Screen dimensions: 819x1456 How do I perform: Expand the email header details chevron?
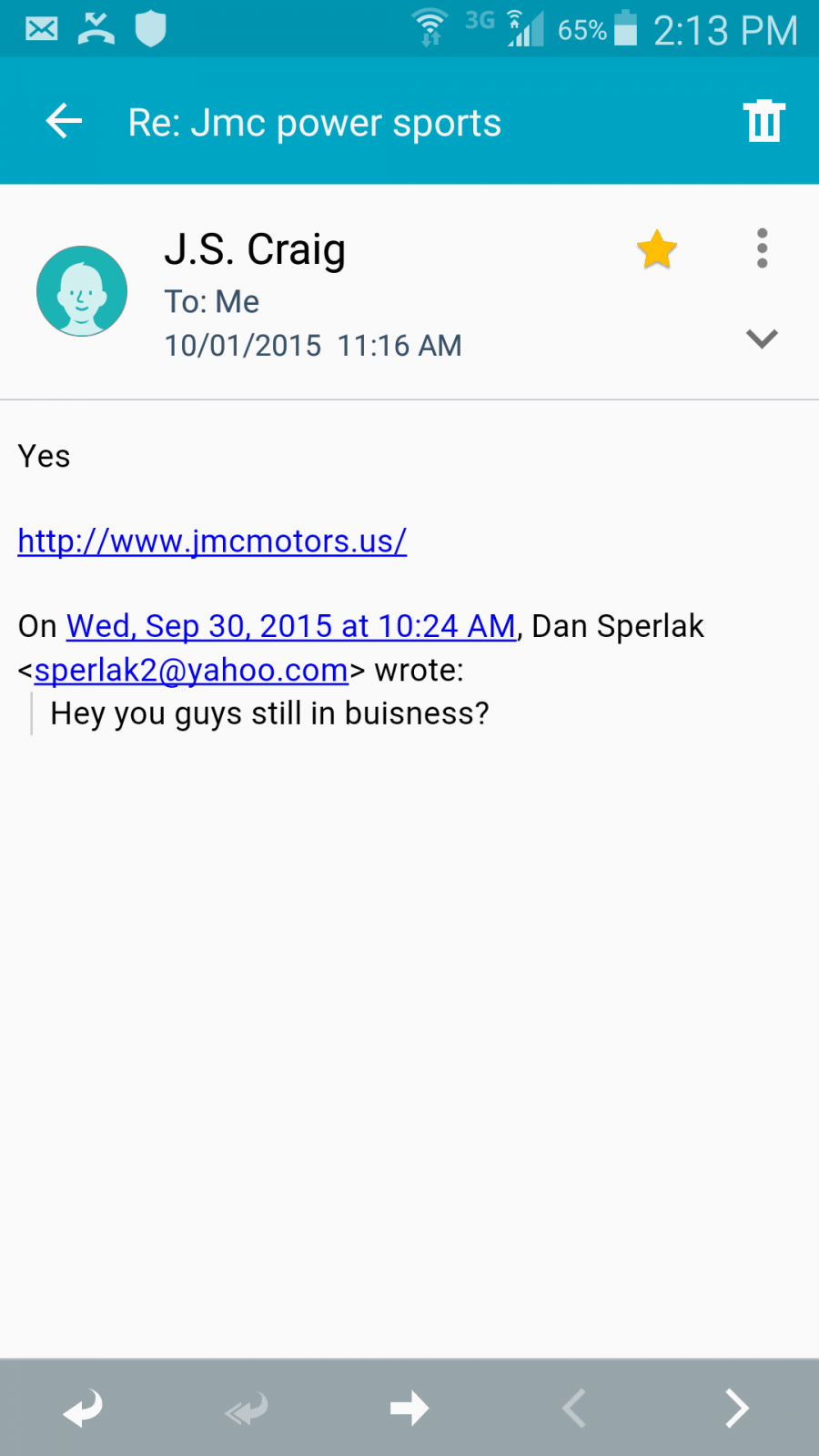(x=762, y=339)
